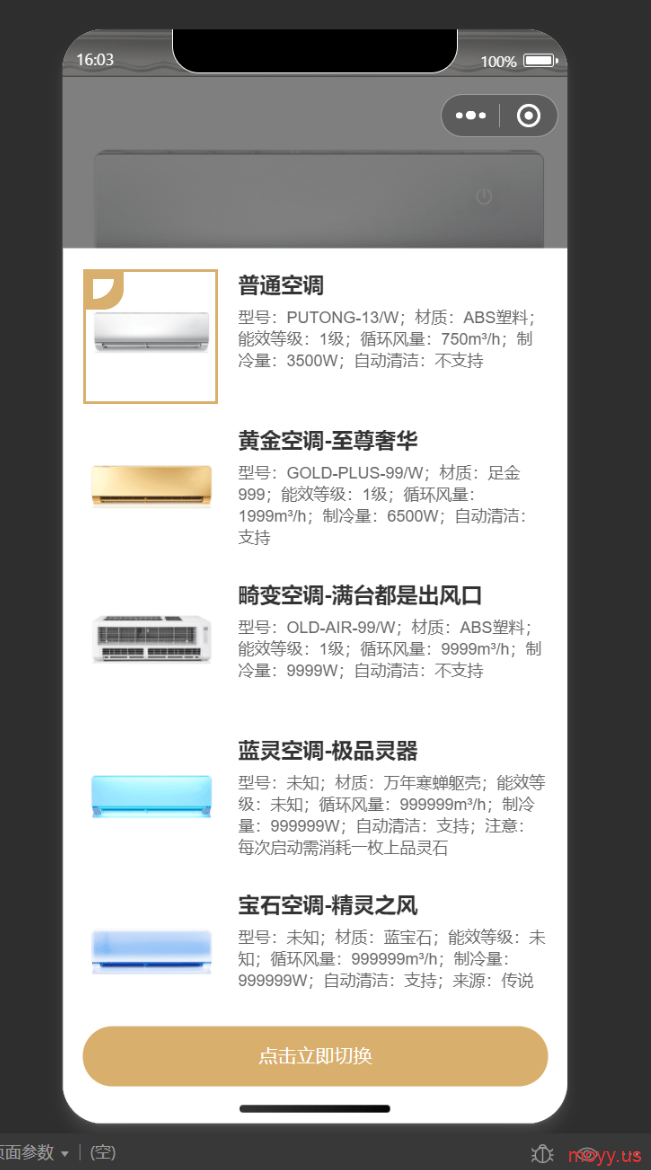Viewport: 651px width, 1170px height.
Task: Tap the 点击立即切换 button
Action: coord(315,1056)
